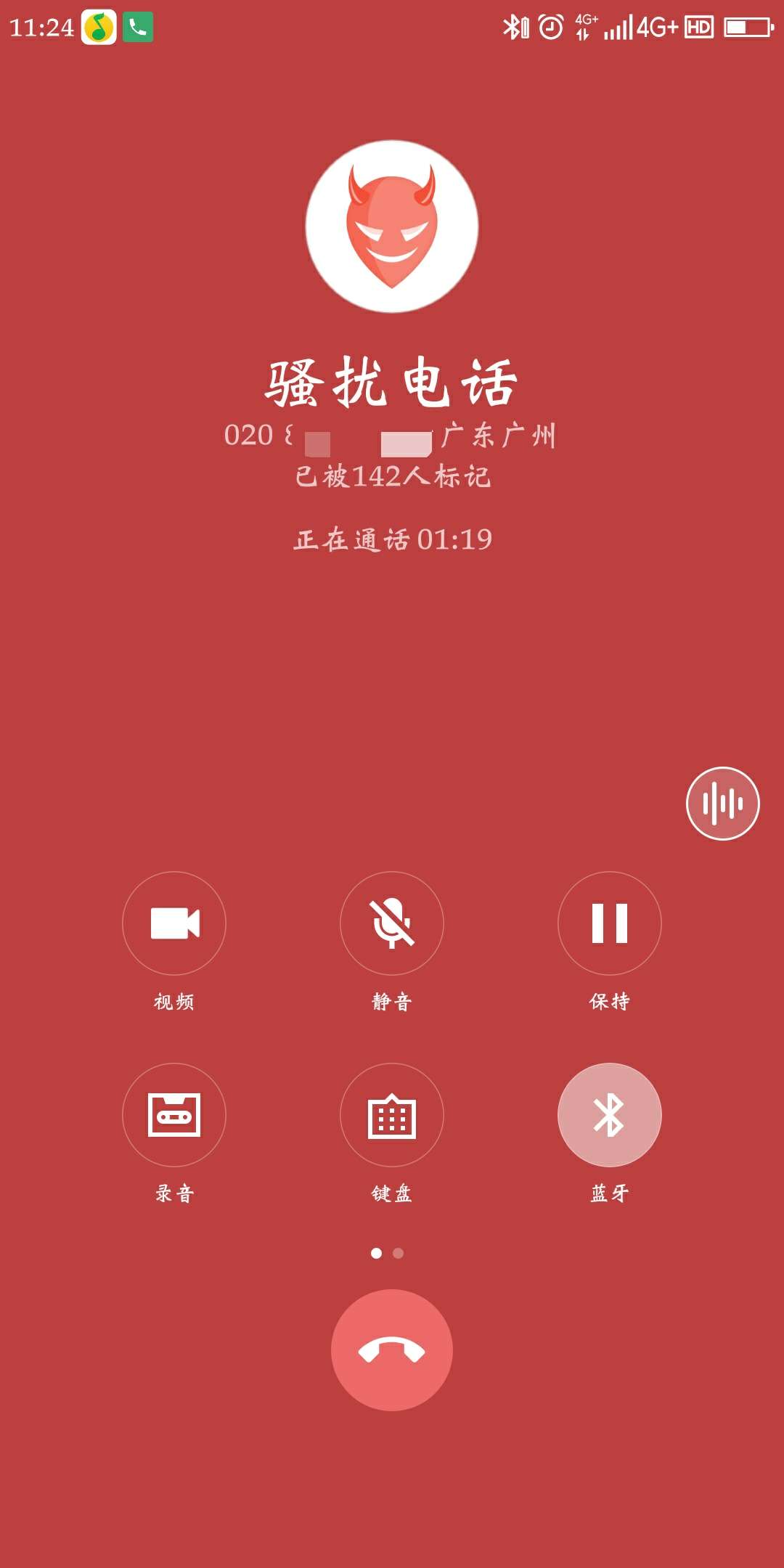
Task: Start recording the call (录音)
Action: (174, 1114)
